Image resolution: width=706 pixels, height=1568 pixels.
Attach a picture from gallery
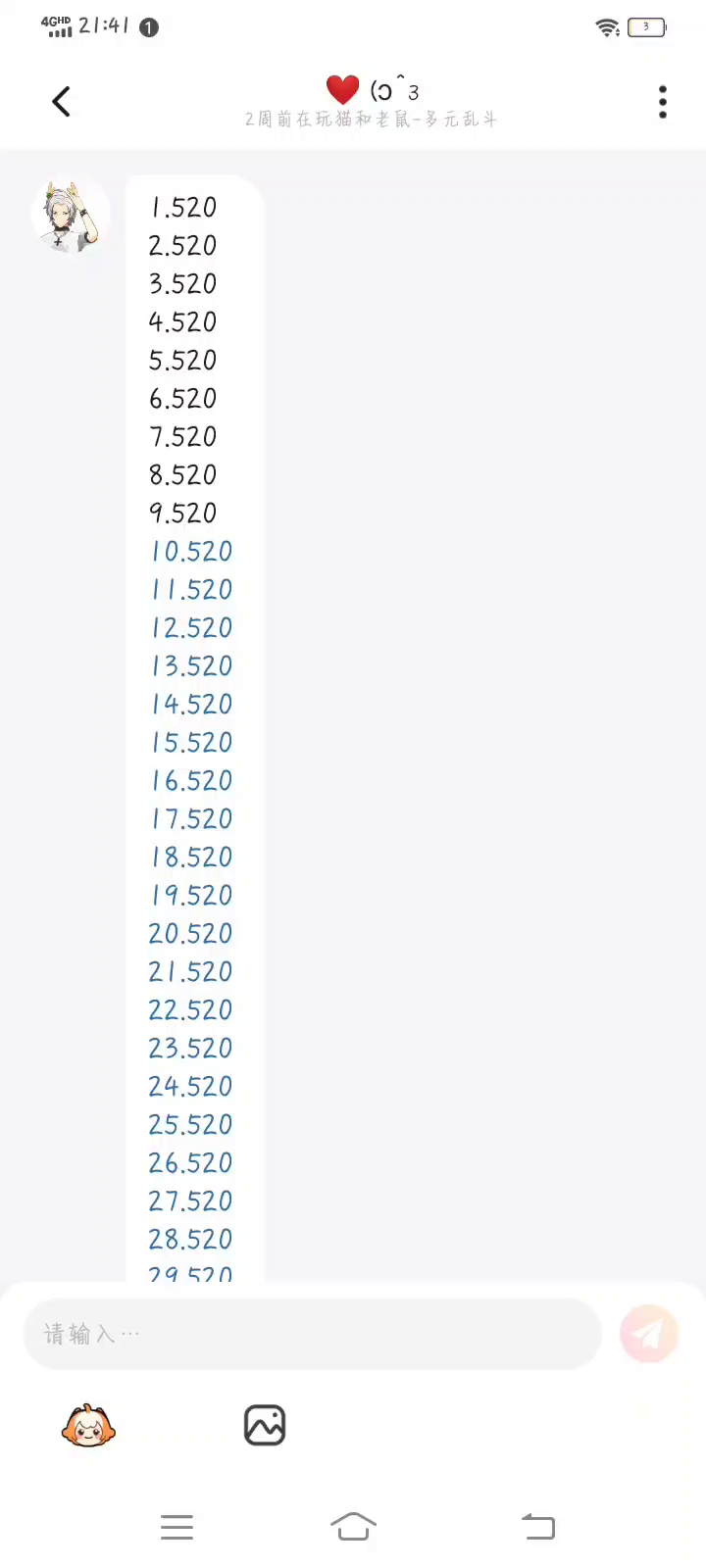pyautogui.click(x=265, y=1426)
